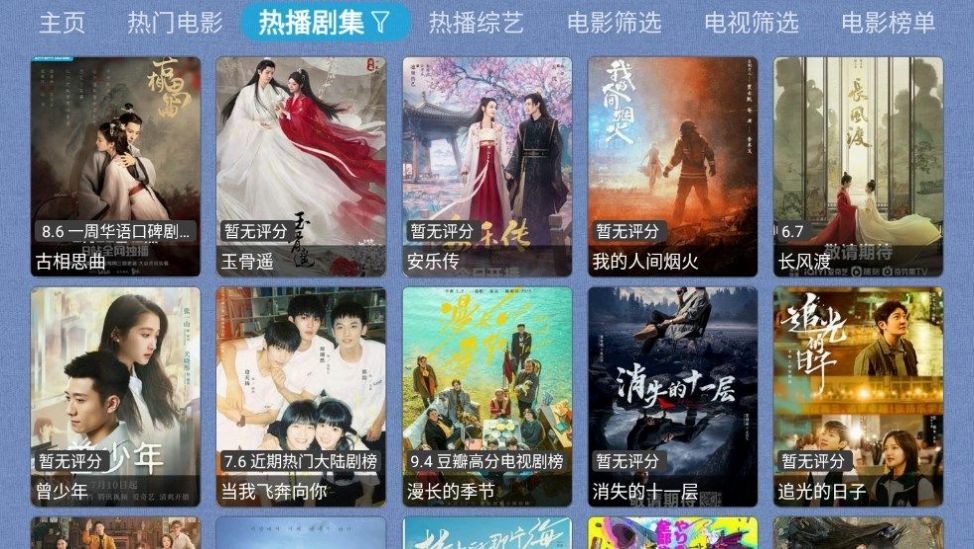The image size is (974, 549).
Task: View the drama 曾少年
Action: point(116,396)
